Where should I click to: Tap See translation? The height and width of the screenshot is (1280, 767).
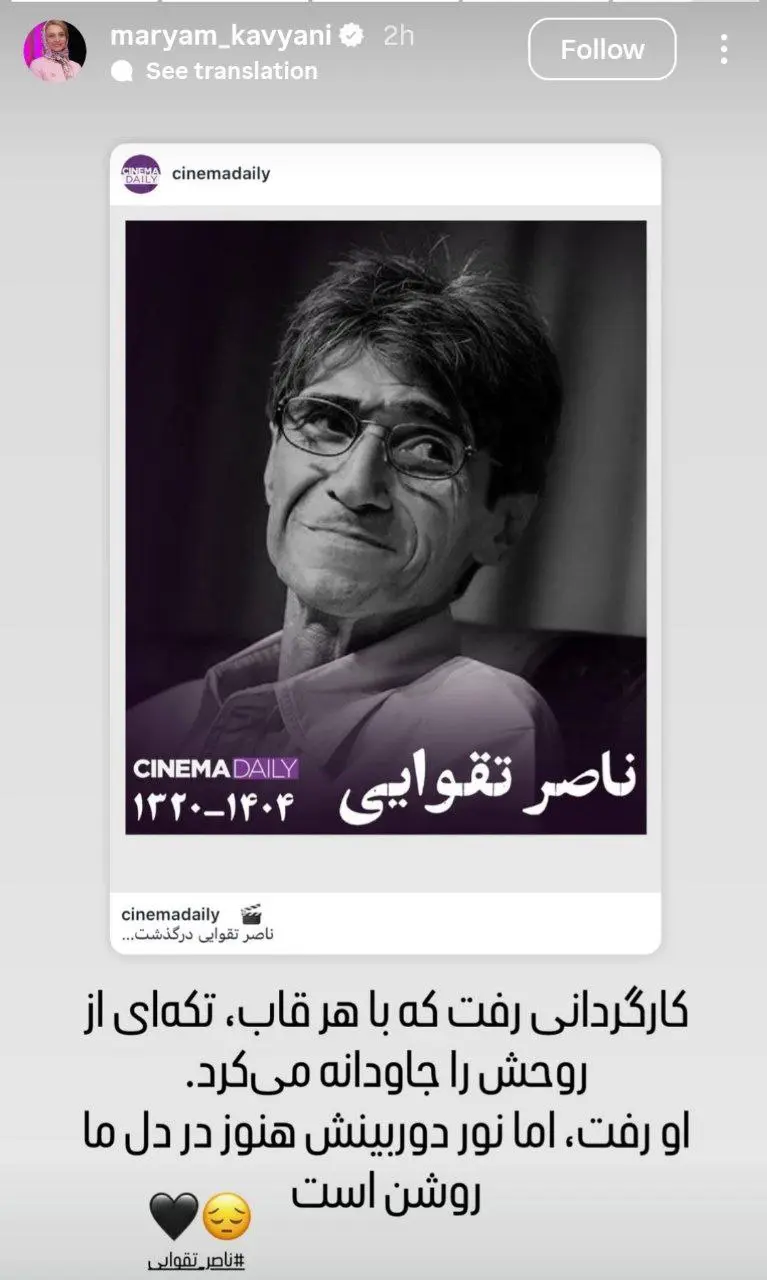(x=230, y=71)
